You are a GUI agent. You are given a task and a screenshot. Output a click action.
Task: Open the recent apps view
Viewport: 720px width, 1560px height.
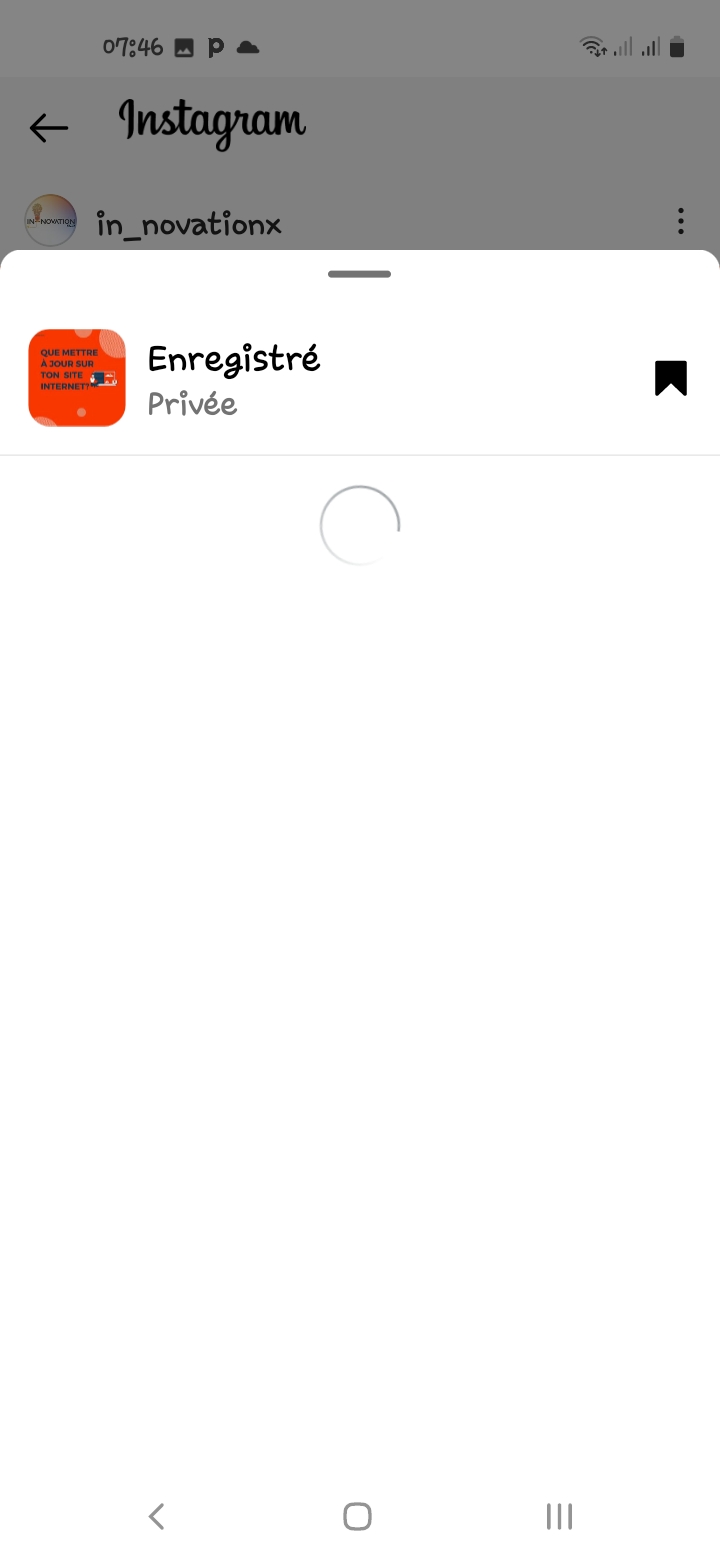coord(558,1516)
